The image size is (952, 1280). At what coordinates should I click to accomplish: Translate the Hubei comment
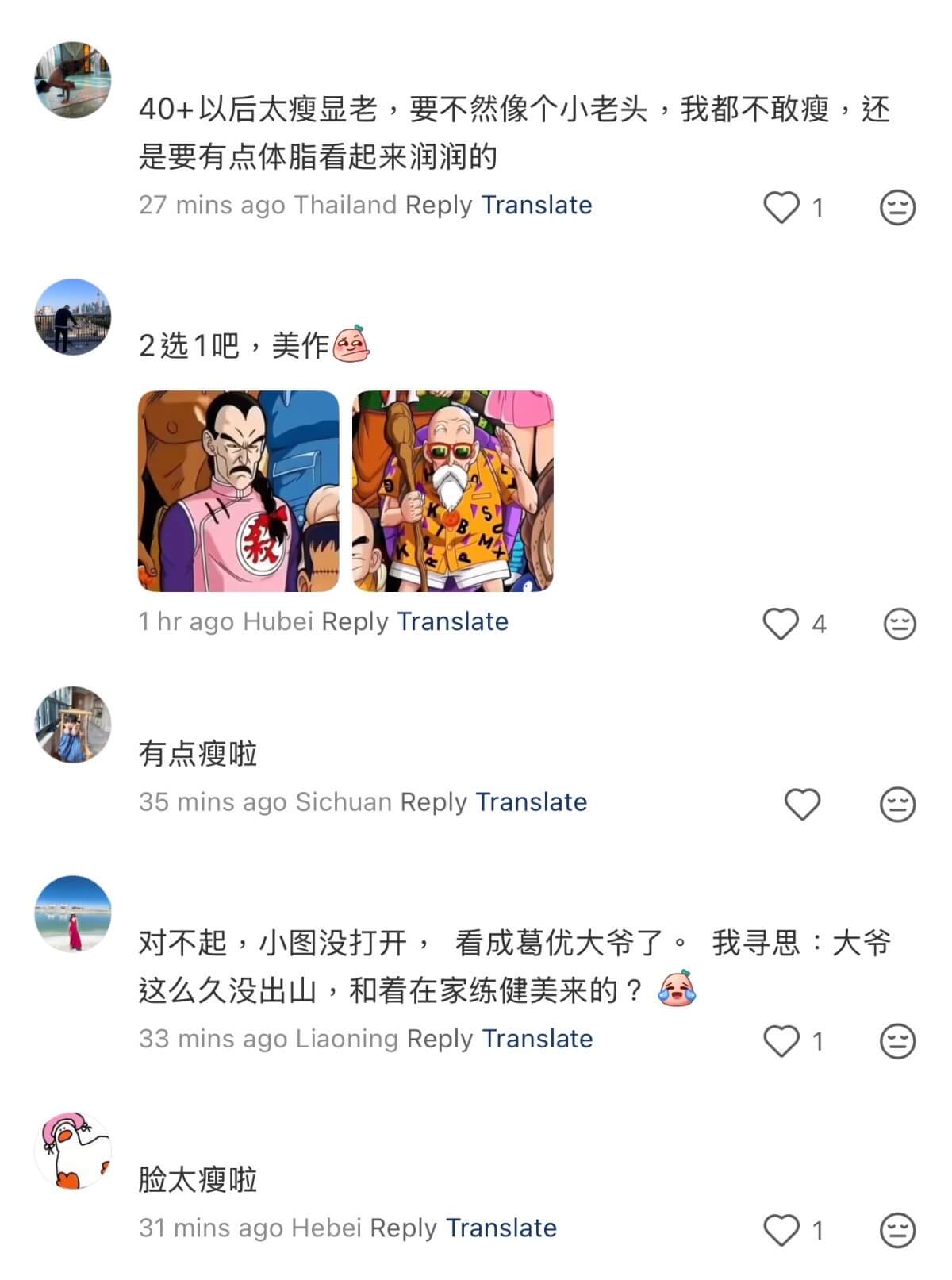[453, 621]
